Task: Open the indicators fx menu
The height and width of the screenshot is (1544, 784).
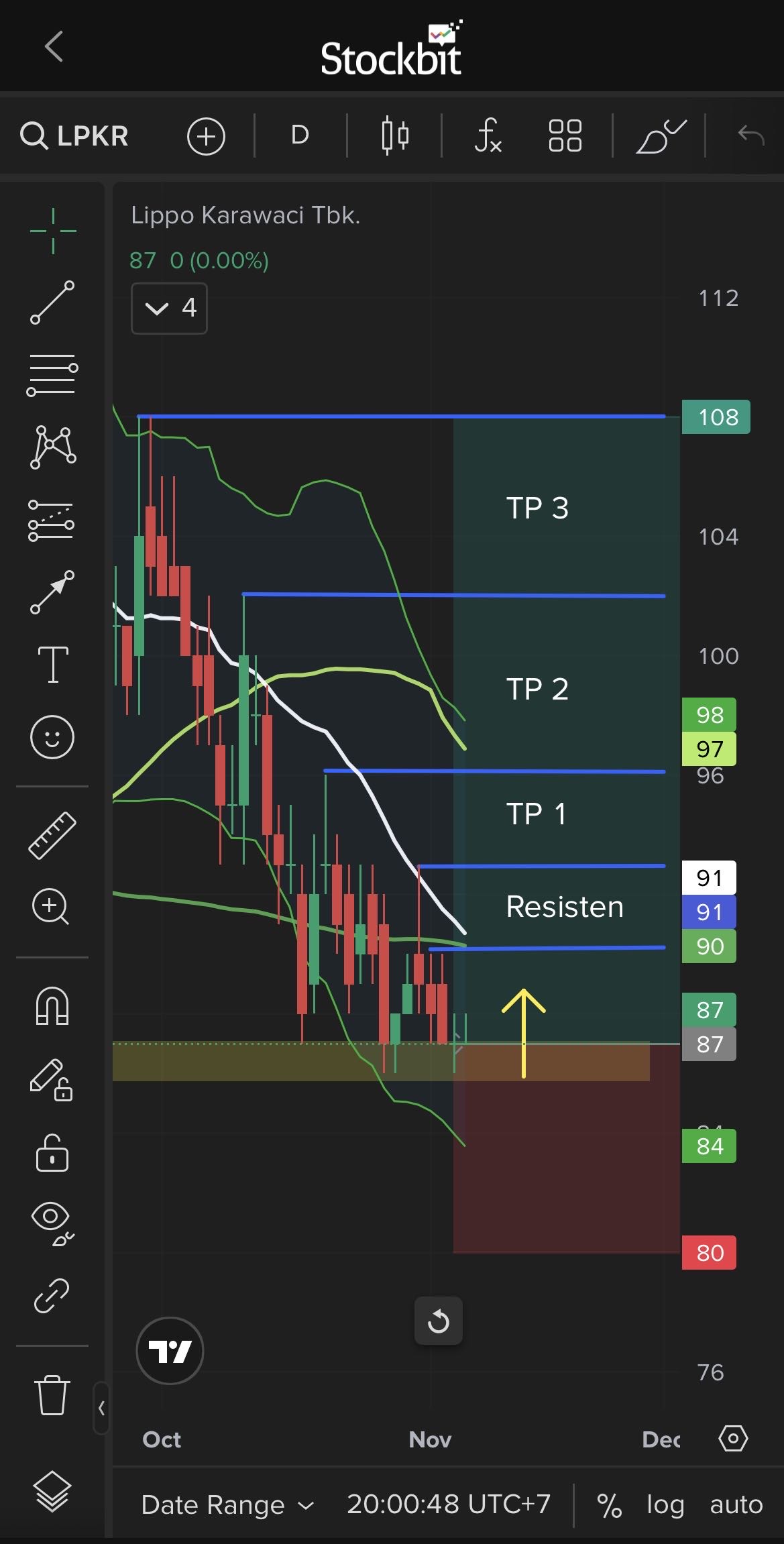Action: pyautogui.click(x=488, y=135)
